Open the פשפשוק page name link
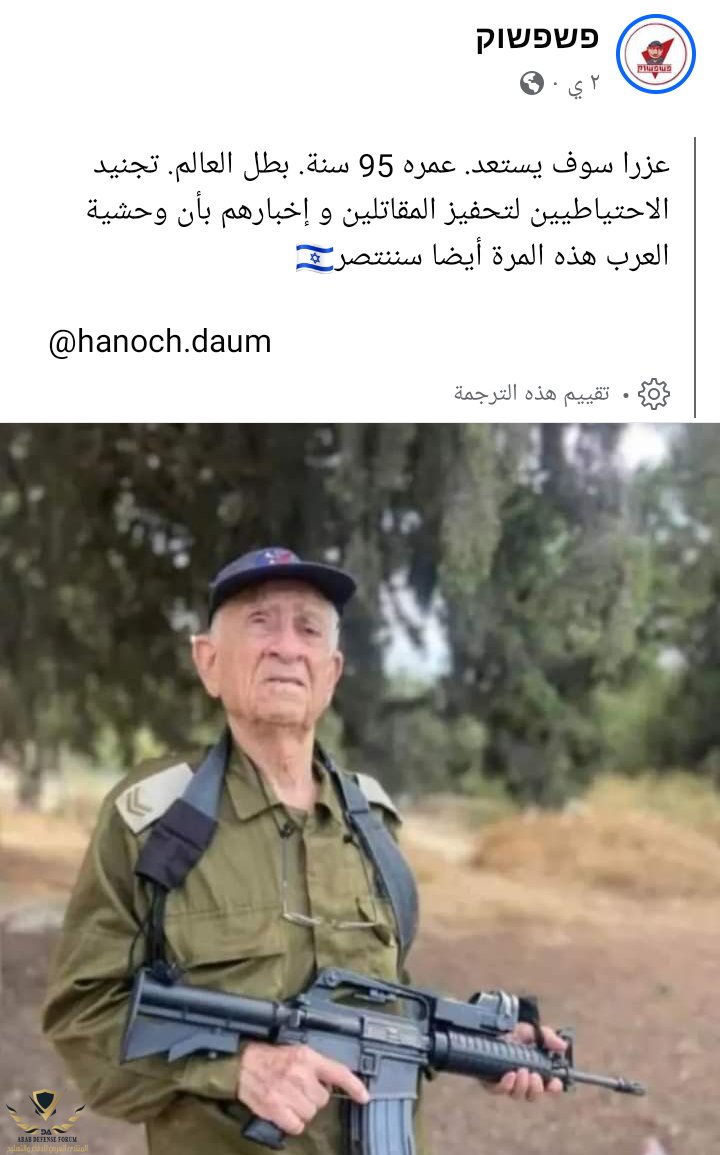 pos(536,39)
